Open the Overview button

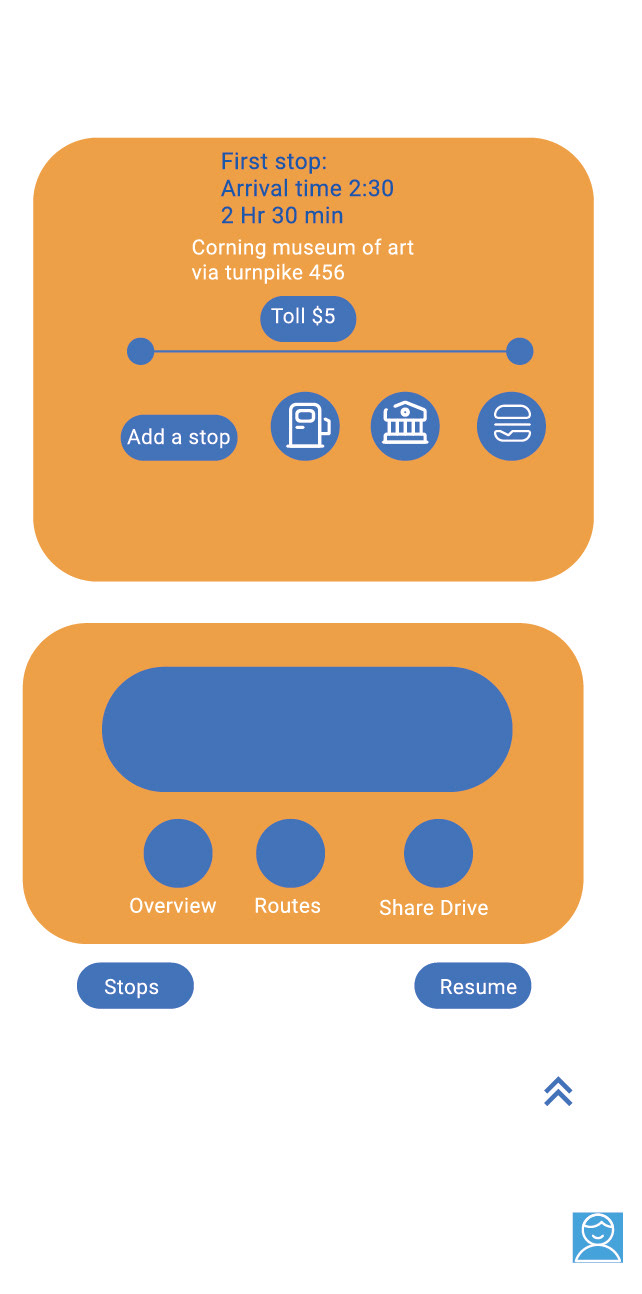178,853
